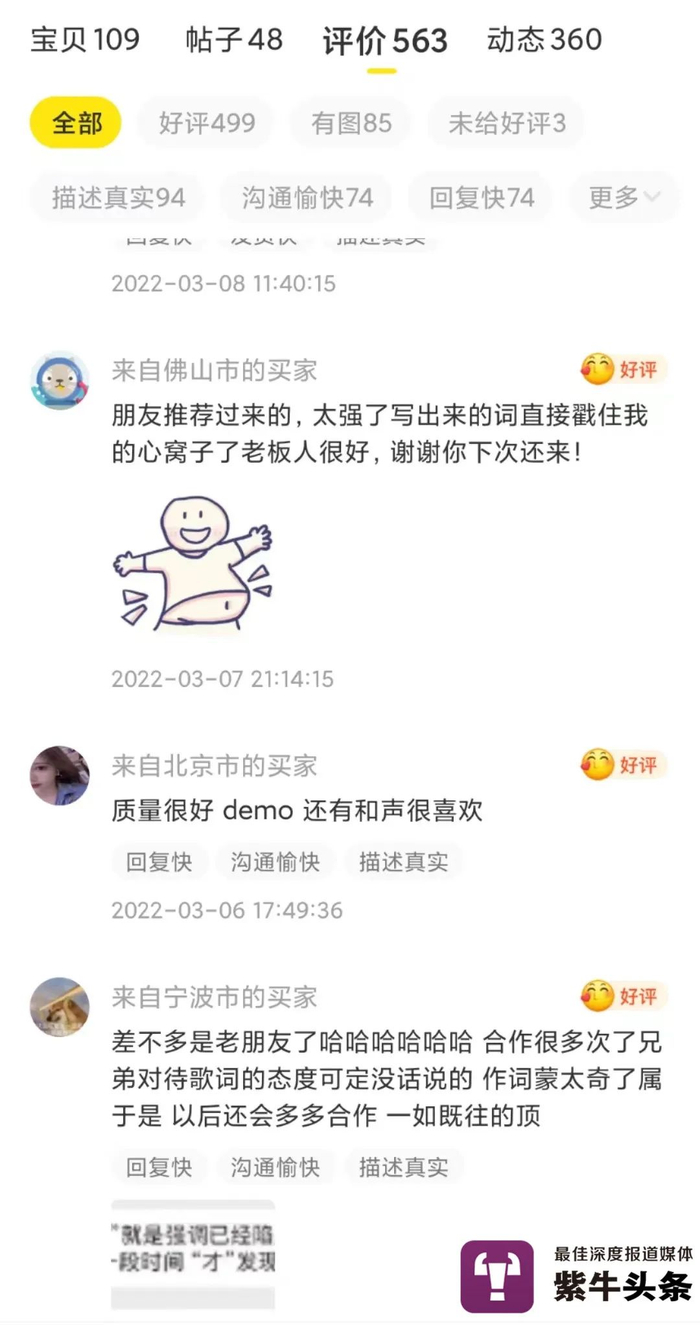Open the 宁波市 buyer's avatar
Viewport: 700px width, 1325px height.
coord(60,1007)
